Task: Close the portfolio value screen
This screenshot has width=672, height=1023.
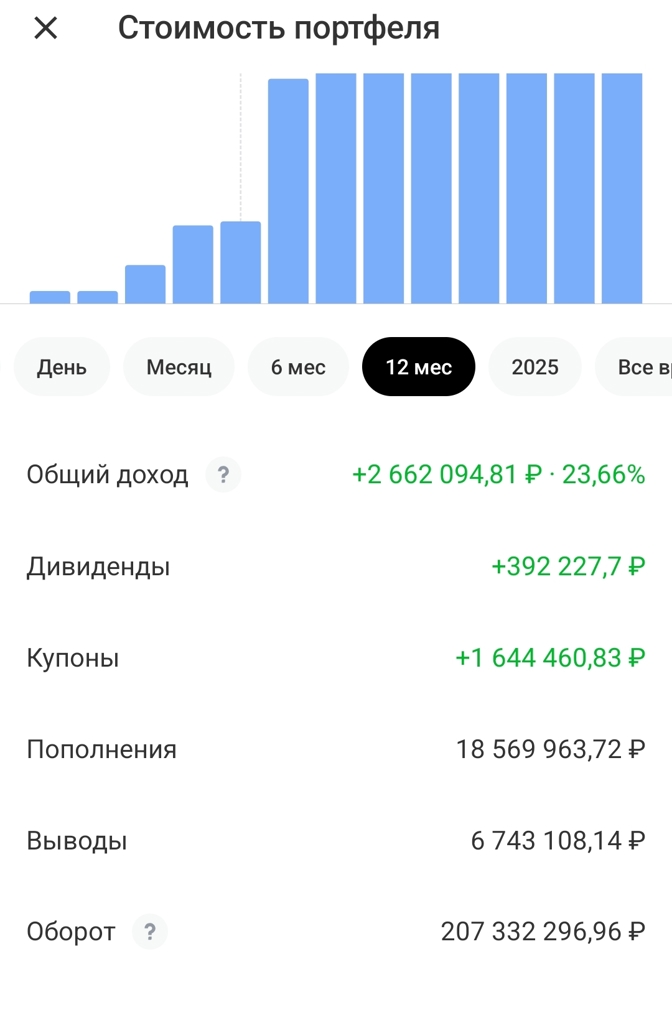Action: tap(46, 29)
